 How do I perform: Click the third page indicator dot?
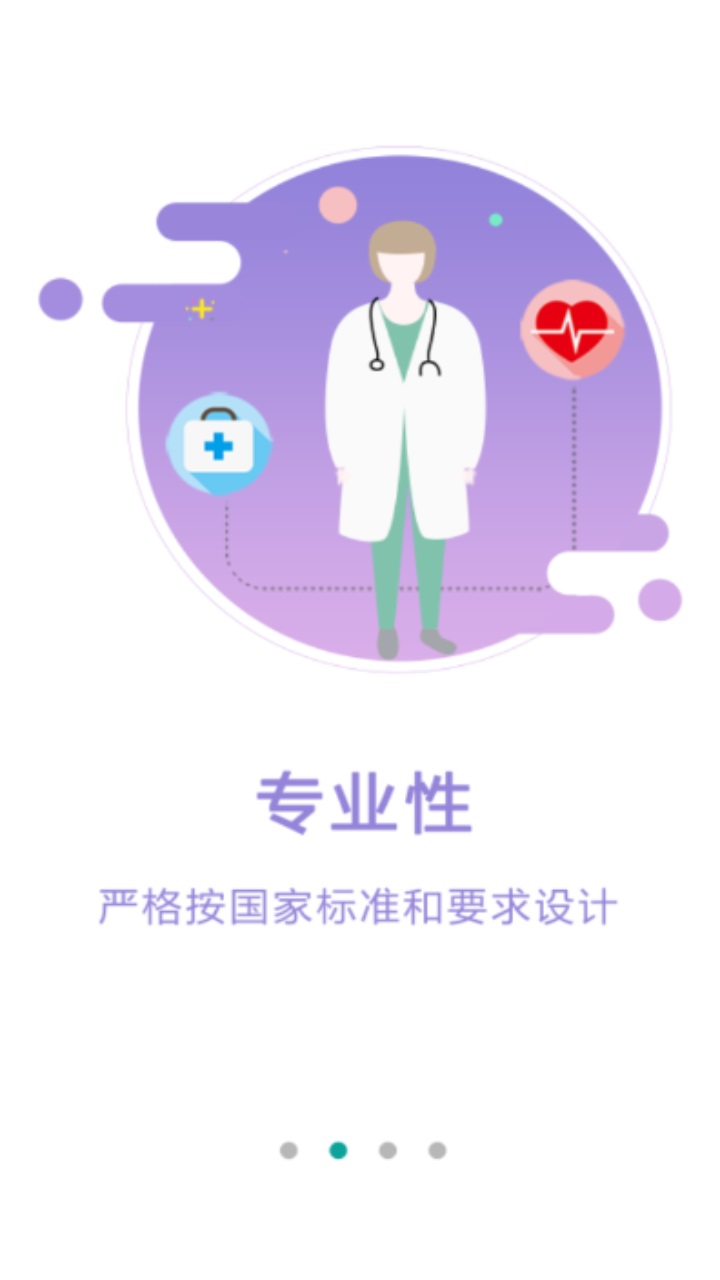click(x=386, y=1150)
